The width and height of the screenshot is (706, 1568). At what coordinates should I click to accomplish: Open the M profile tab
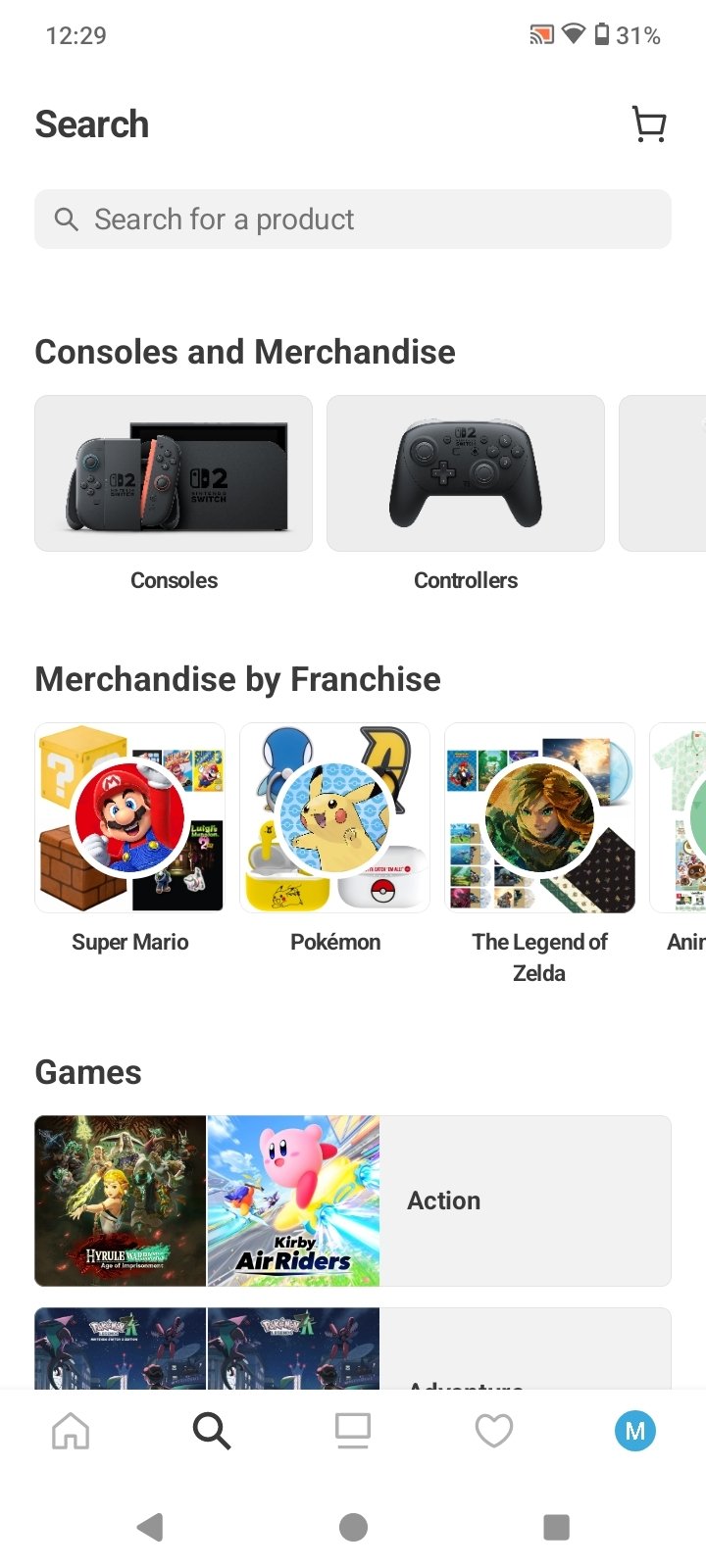pyautogui.click(x=635, y=1432)
